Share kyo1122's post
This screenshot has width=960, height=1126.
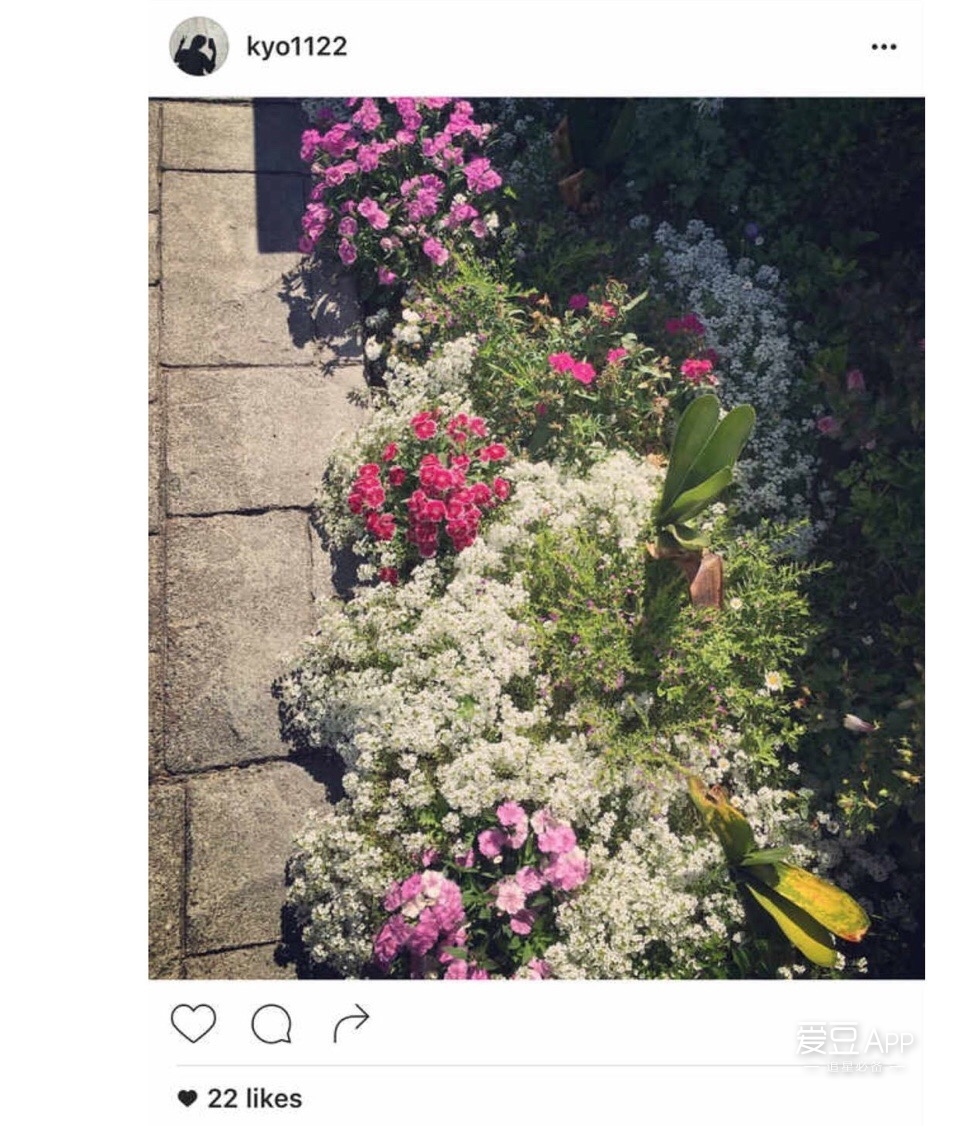(x=351, y=1023)
